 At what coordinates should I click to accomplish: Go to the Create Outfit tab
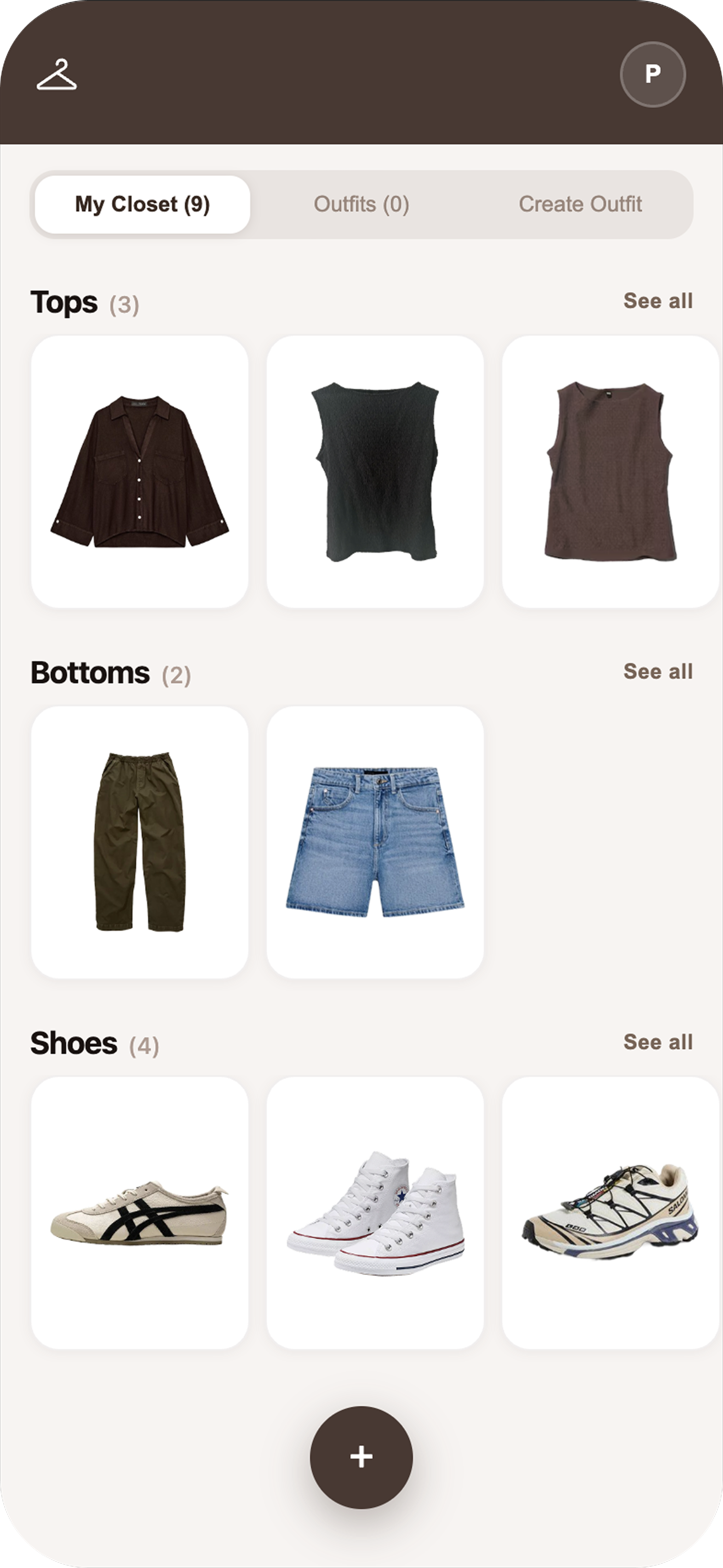point(580,205)
